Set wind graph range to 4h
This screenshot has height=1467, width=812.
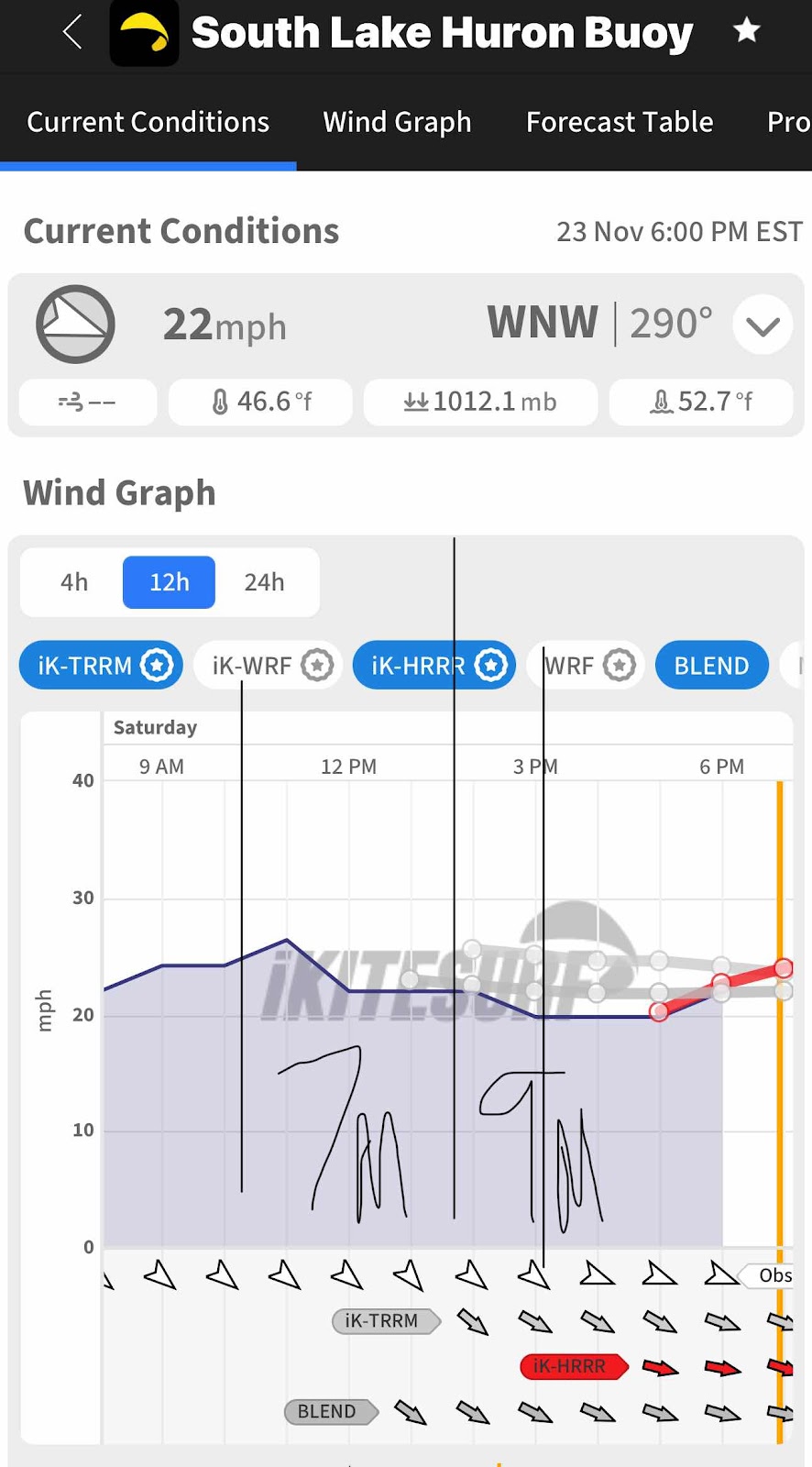pos(74,582)
